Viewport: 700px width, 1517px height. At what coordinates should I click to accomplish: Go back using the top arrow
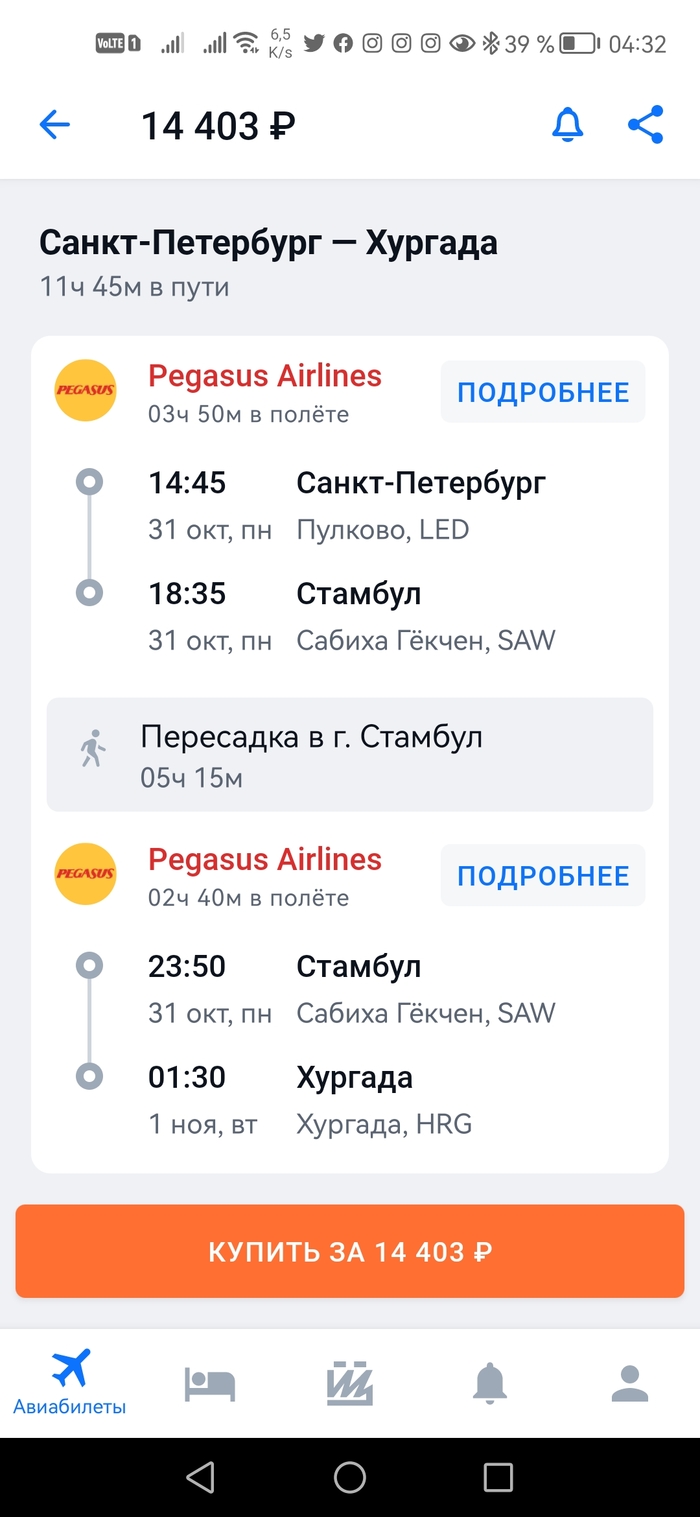(55, 125)
